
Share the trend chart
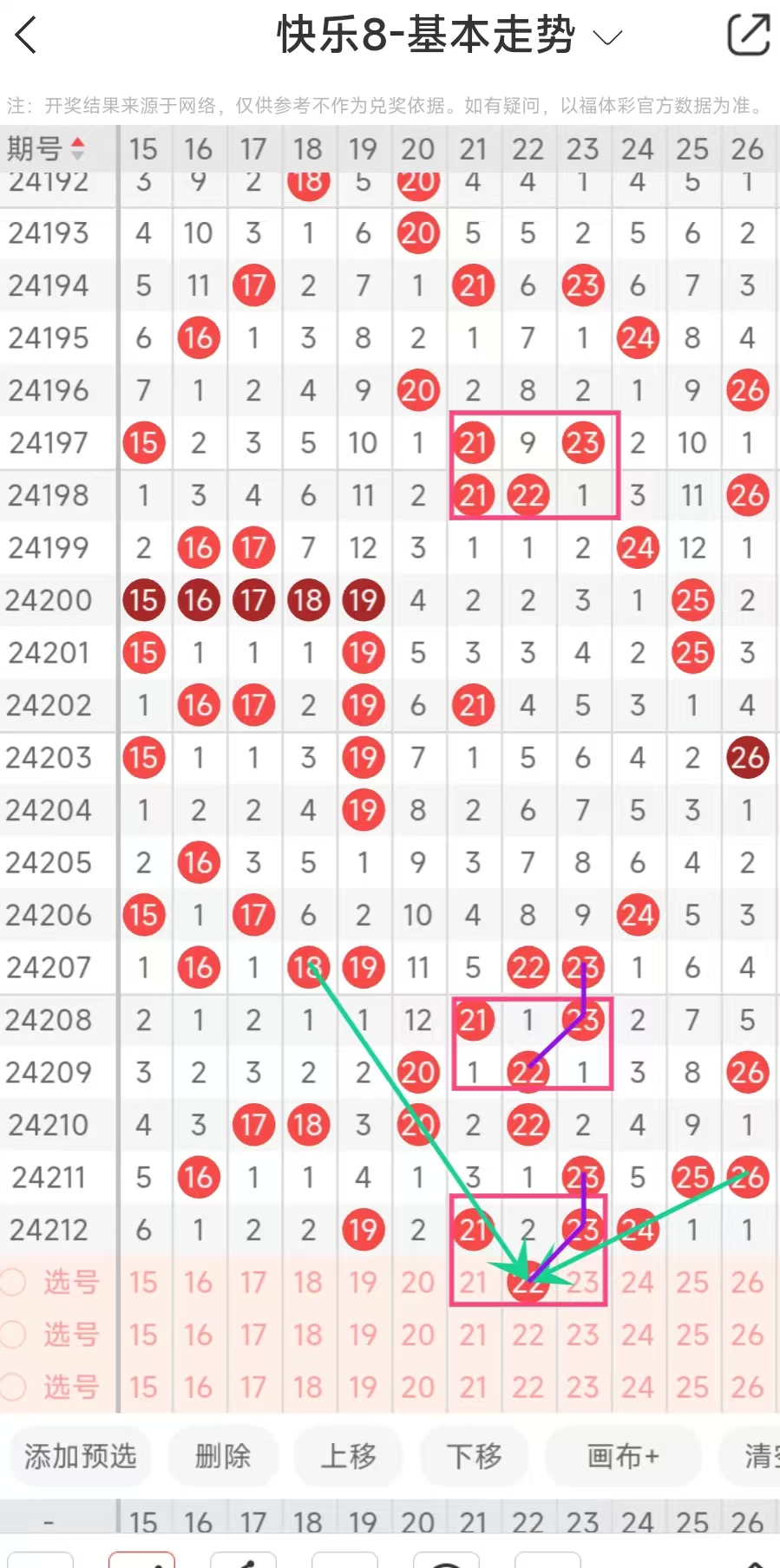748,36
